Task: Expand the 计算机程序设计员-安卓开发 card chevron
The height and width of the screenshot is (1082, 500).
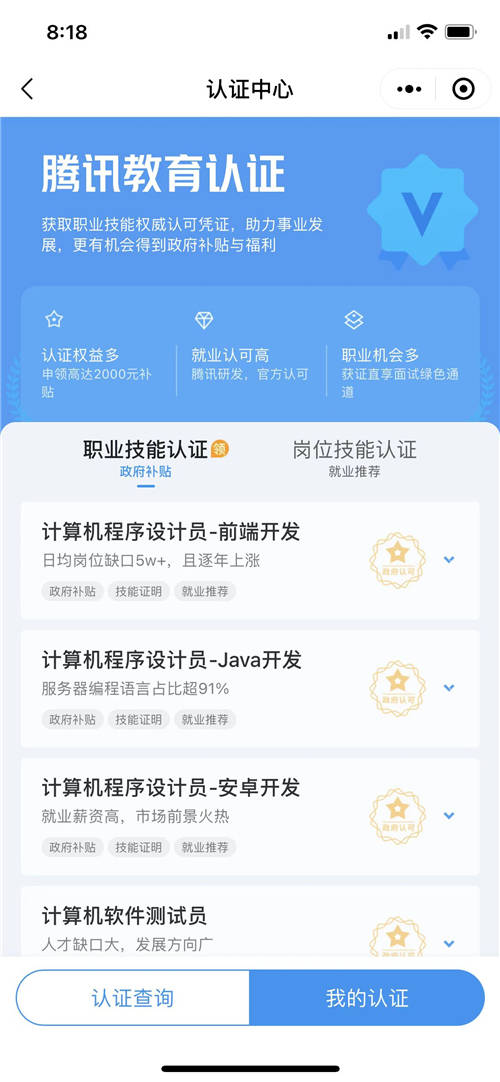Action: (449, 815)
